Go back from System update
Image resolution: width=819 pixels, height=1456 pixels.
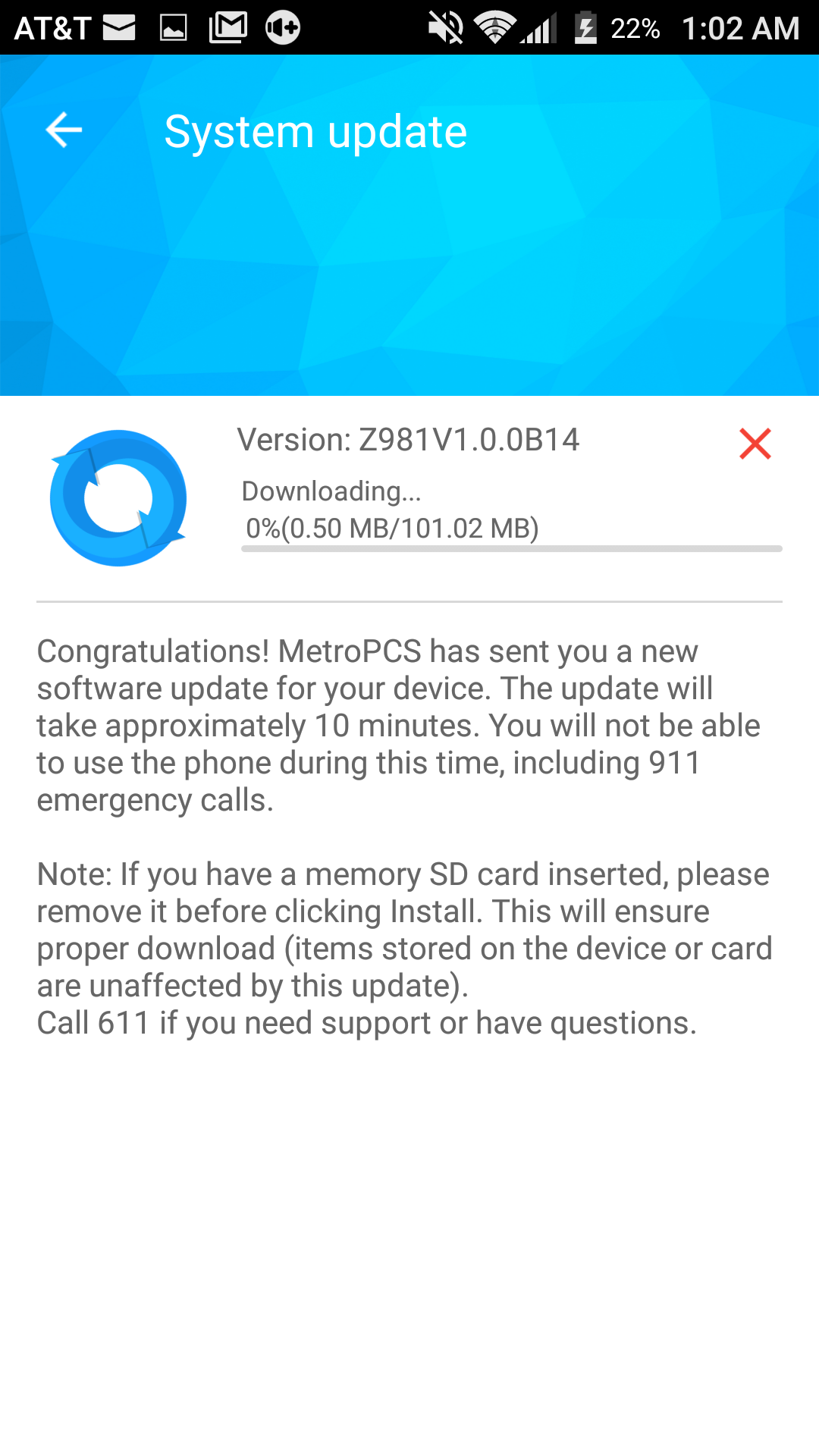[64, 130]
